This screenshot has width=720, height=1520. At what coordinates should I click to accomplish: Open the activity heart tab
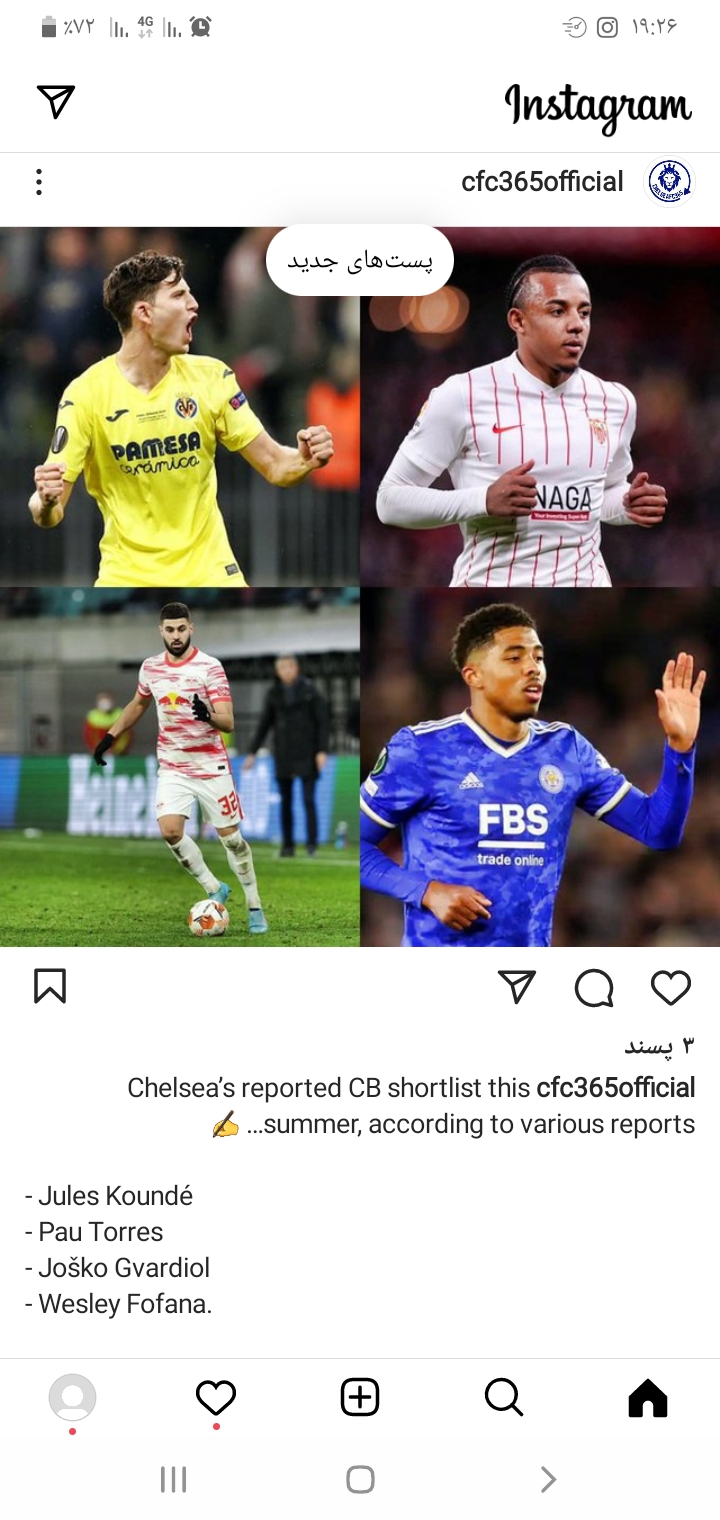pyautogui.click(x=216, y=1398)
